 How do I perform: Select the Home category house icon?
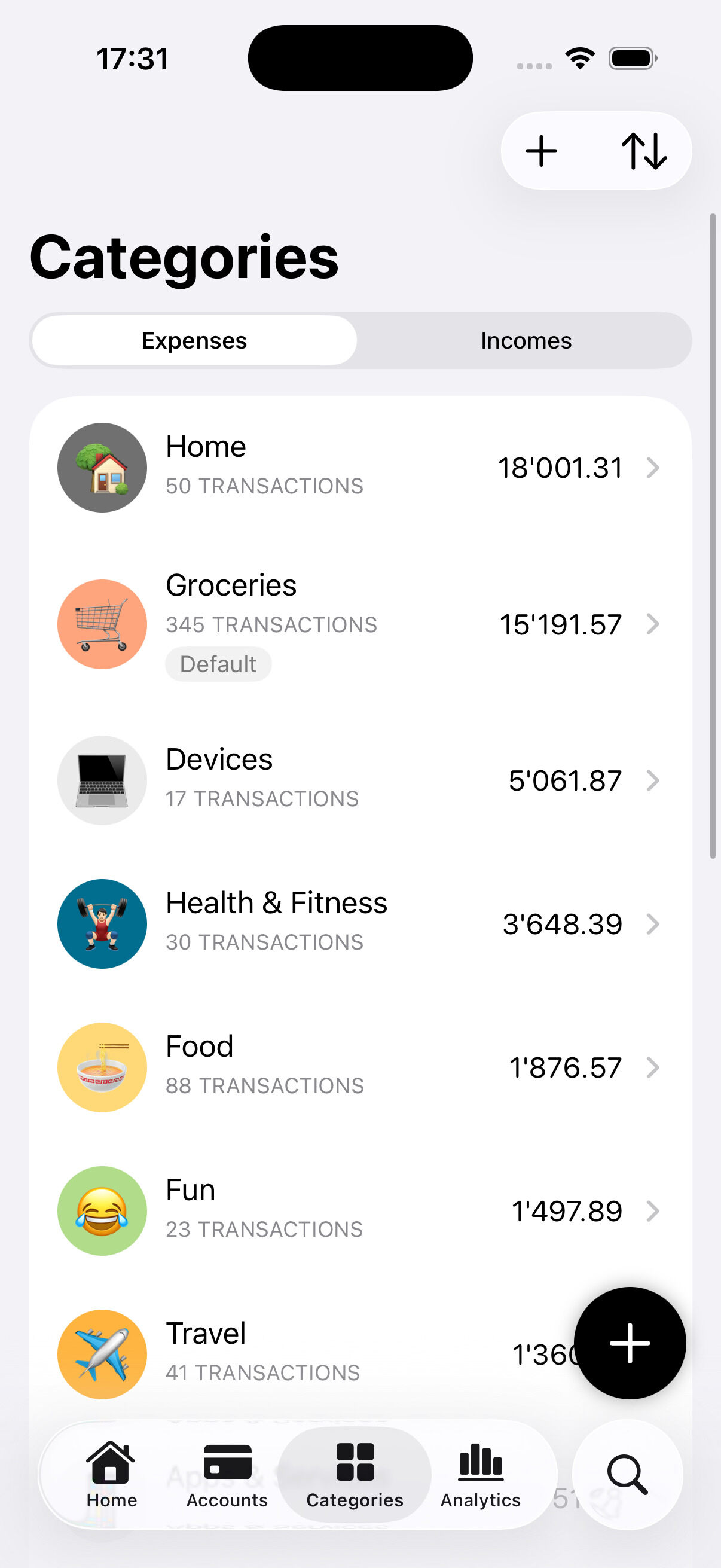(x=101, y=467)
